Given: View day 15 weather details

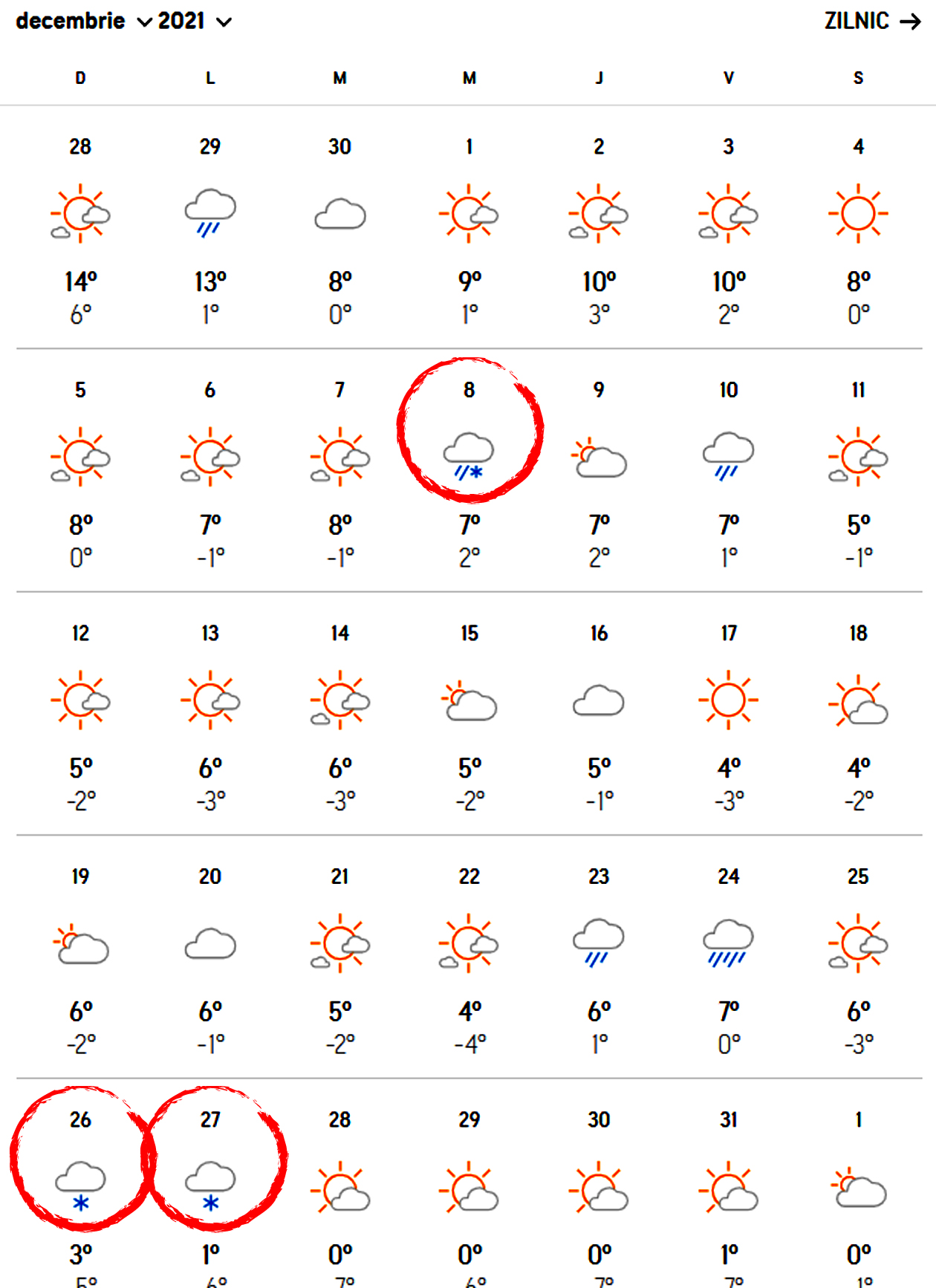Looking at the screenshot, I should click(469, 698).
